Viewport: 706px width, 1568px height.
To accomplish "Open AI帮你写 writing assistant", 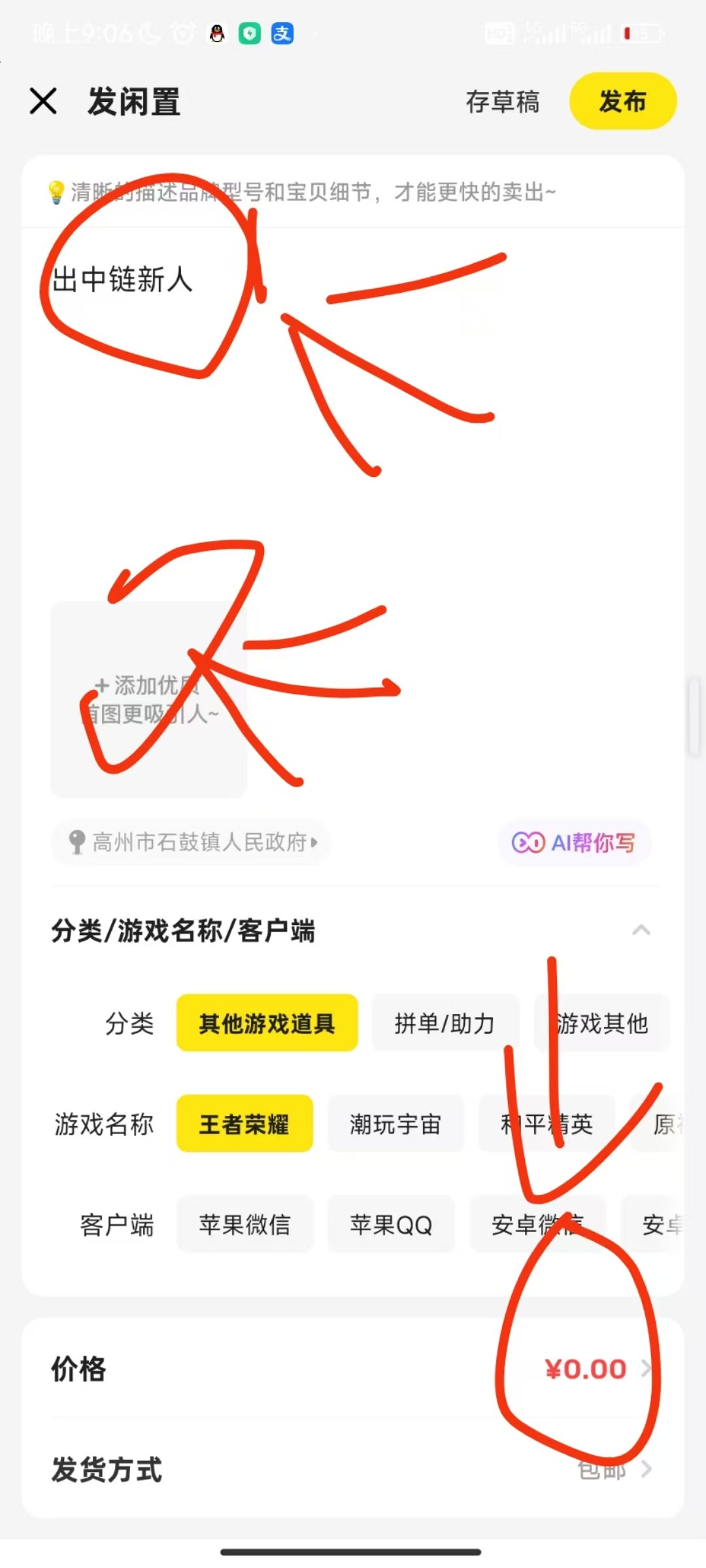I will pos(575,843).
